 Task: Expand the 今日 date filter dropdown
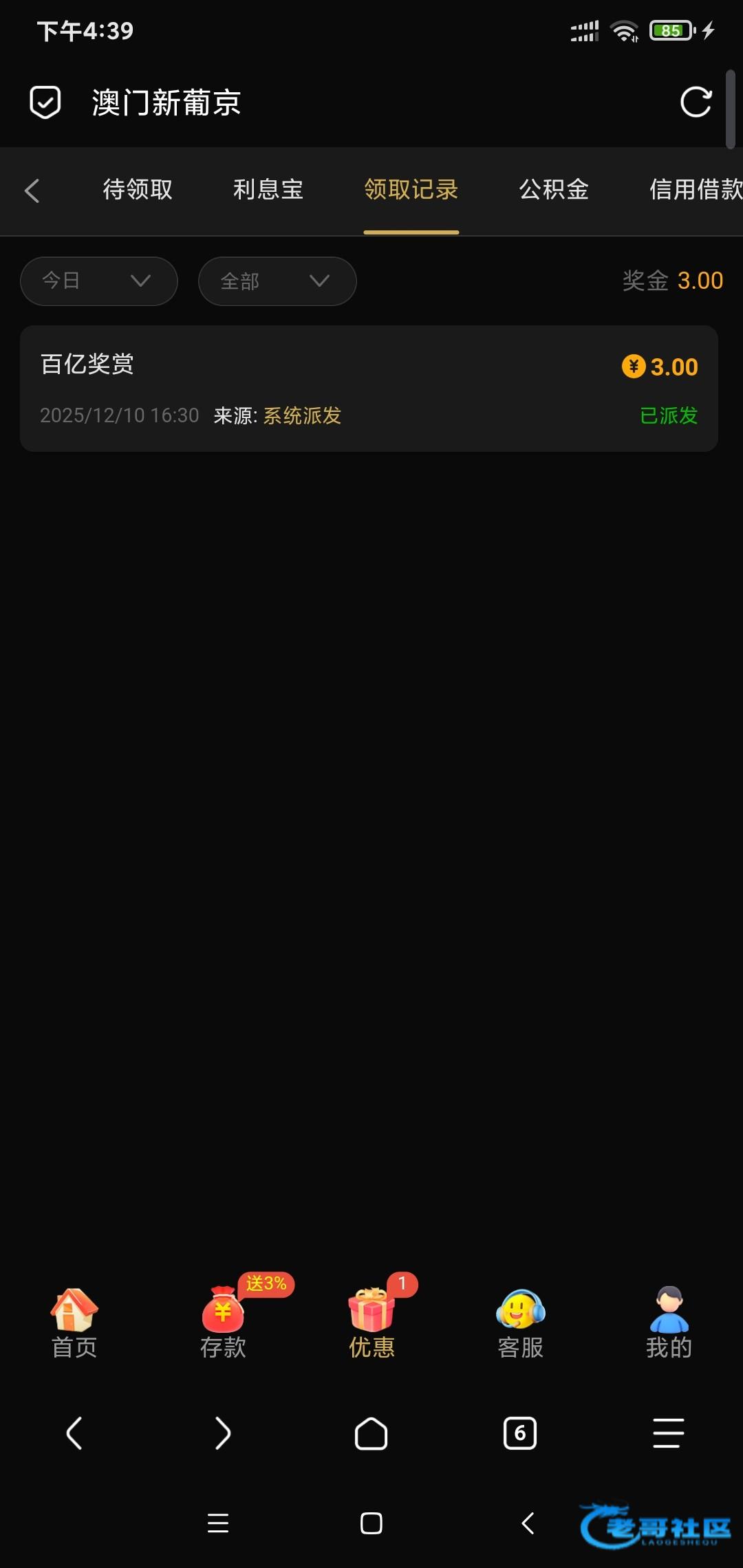pos(99,281)
